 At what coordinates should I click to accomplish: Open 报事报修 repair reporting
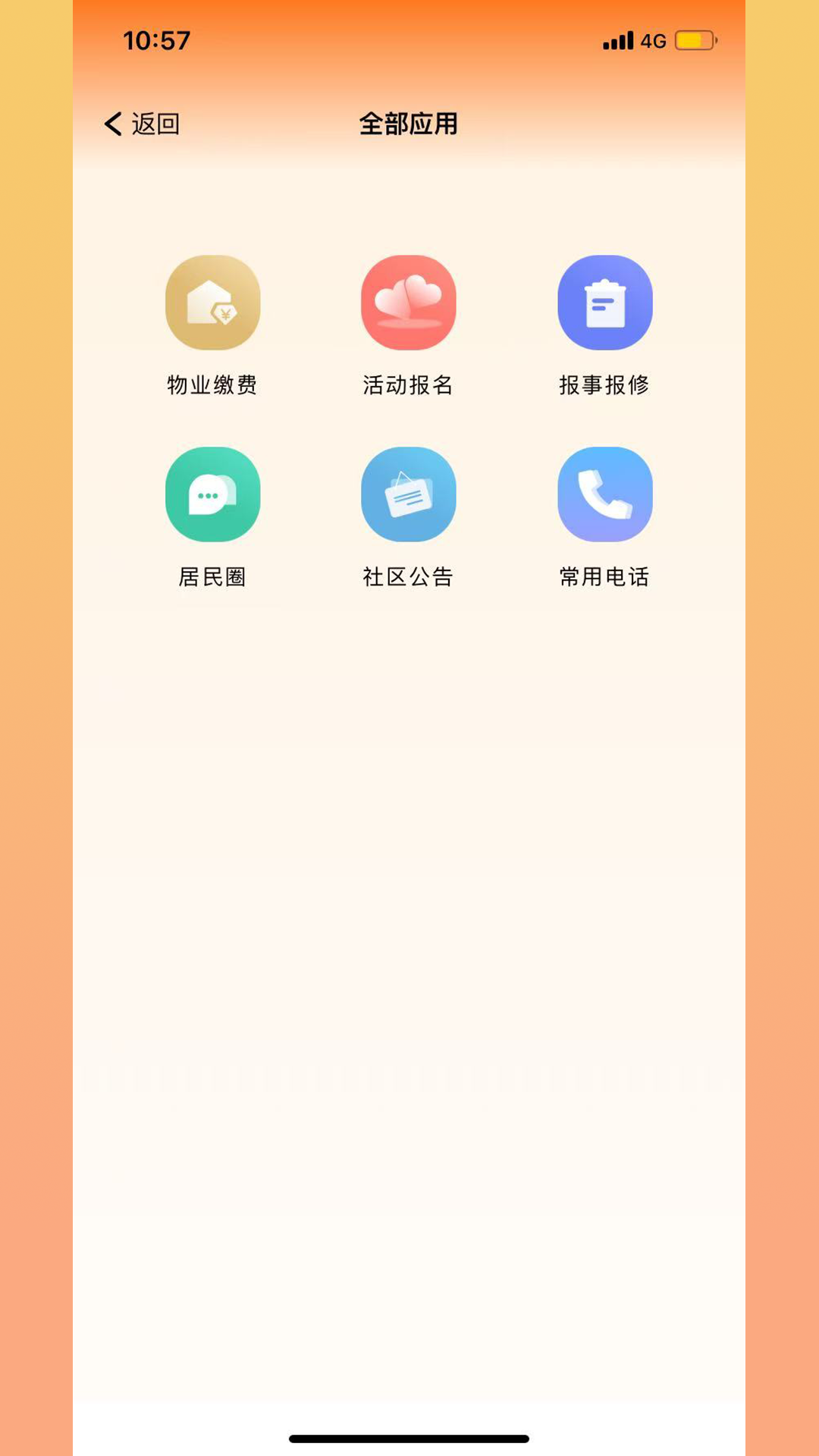[x=604, y=303]
